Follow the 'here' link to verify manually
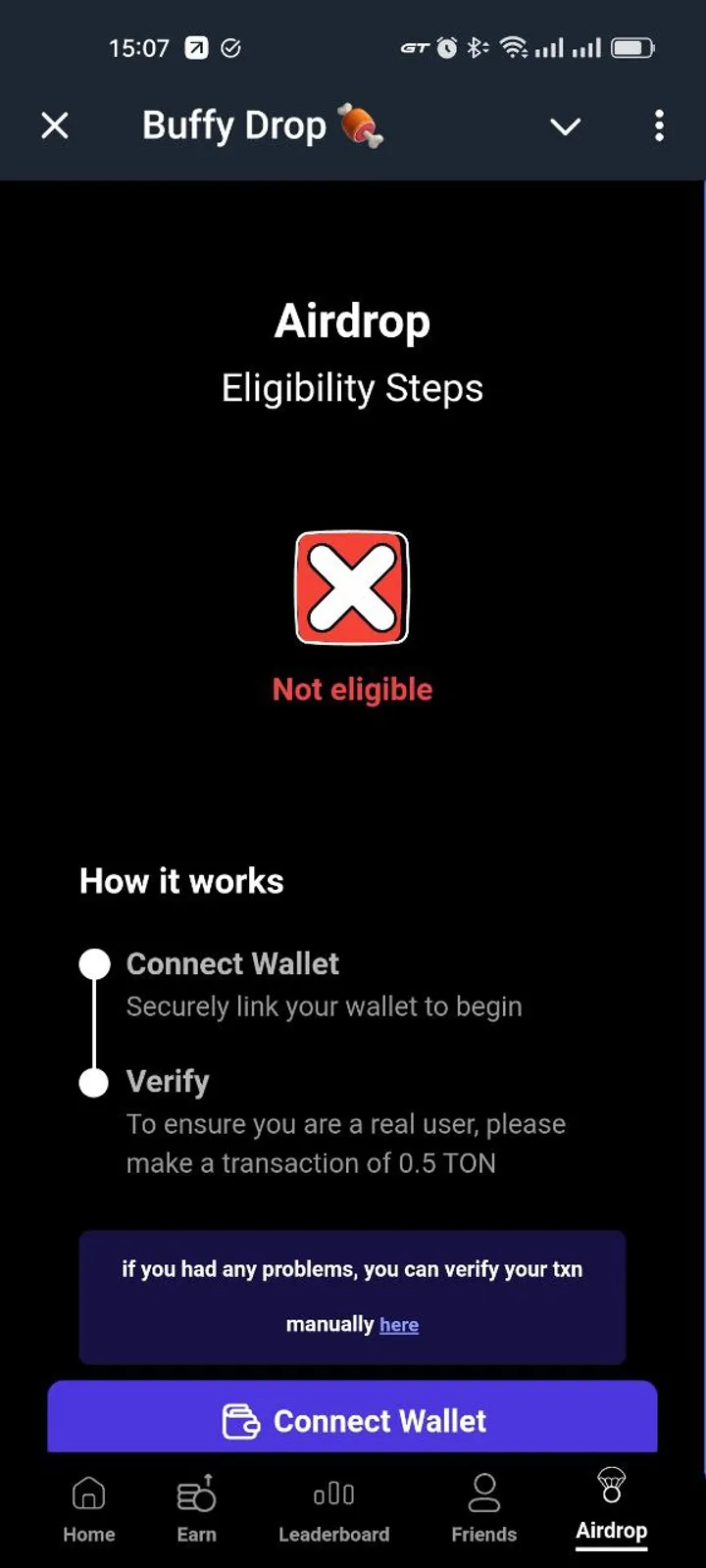The width and height of the screenshot is (706, 1568). [x=399, y=1325]
